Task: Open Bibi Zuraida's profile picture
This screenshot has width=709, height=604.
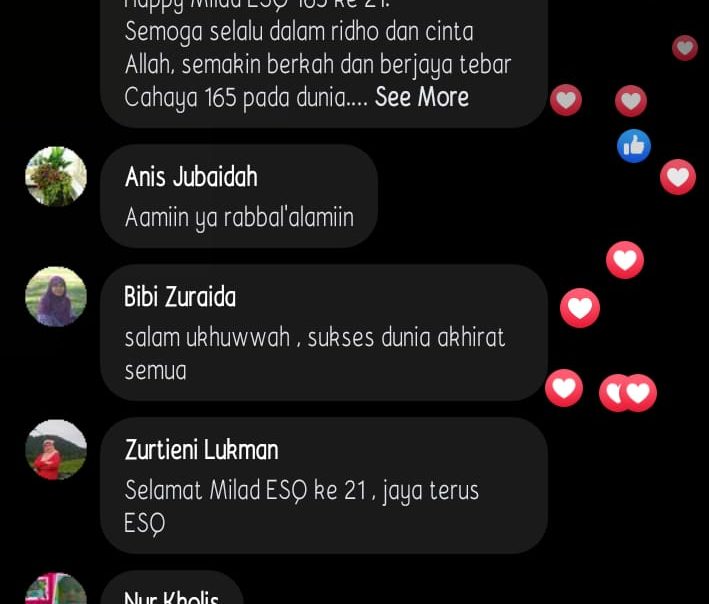Action: tap(56, 297)
